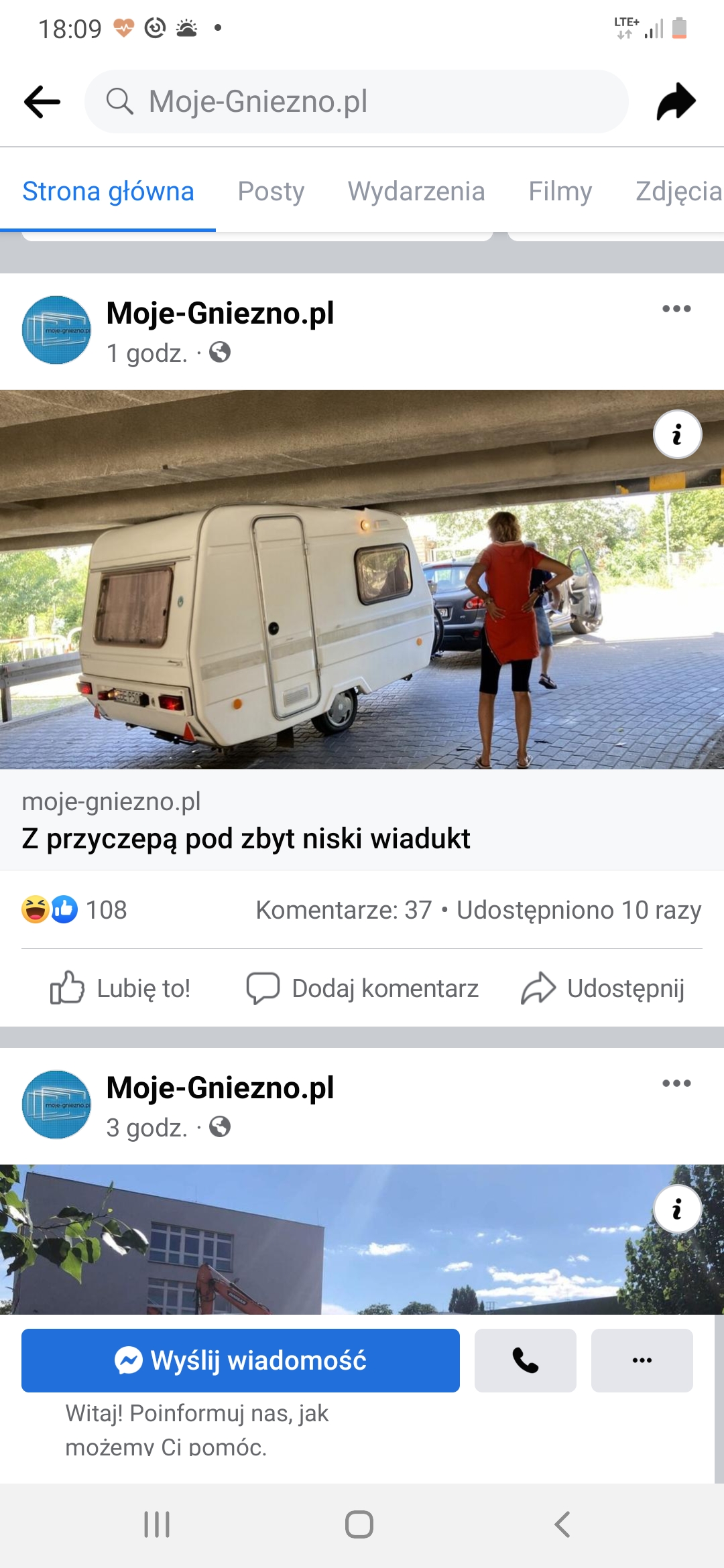Go to the system home screen
The image size is (724, 1568).
[x=359, y=1524]
